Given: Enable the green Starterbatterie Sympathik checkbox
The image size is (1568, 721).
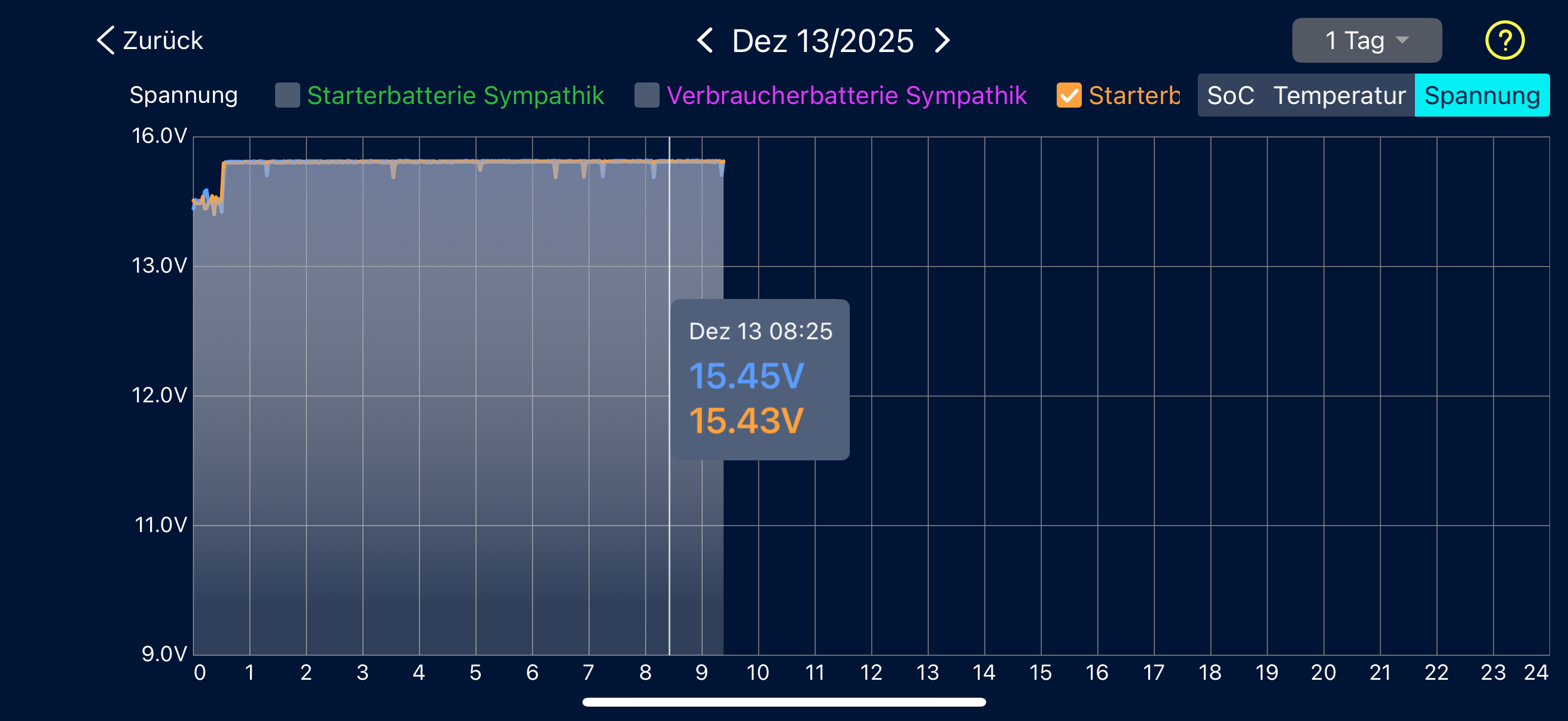Looking at the screenshot, I should tap(287, 96).
